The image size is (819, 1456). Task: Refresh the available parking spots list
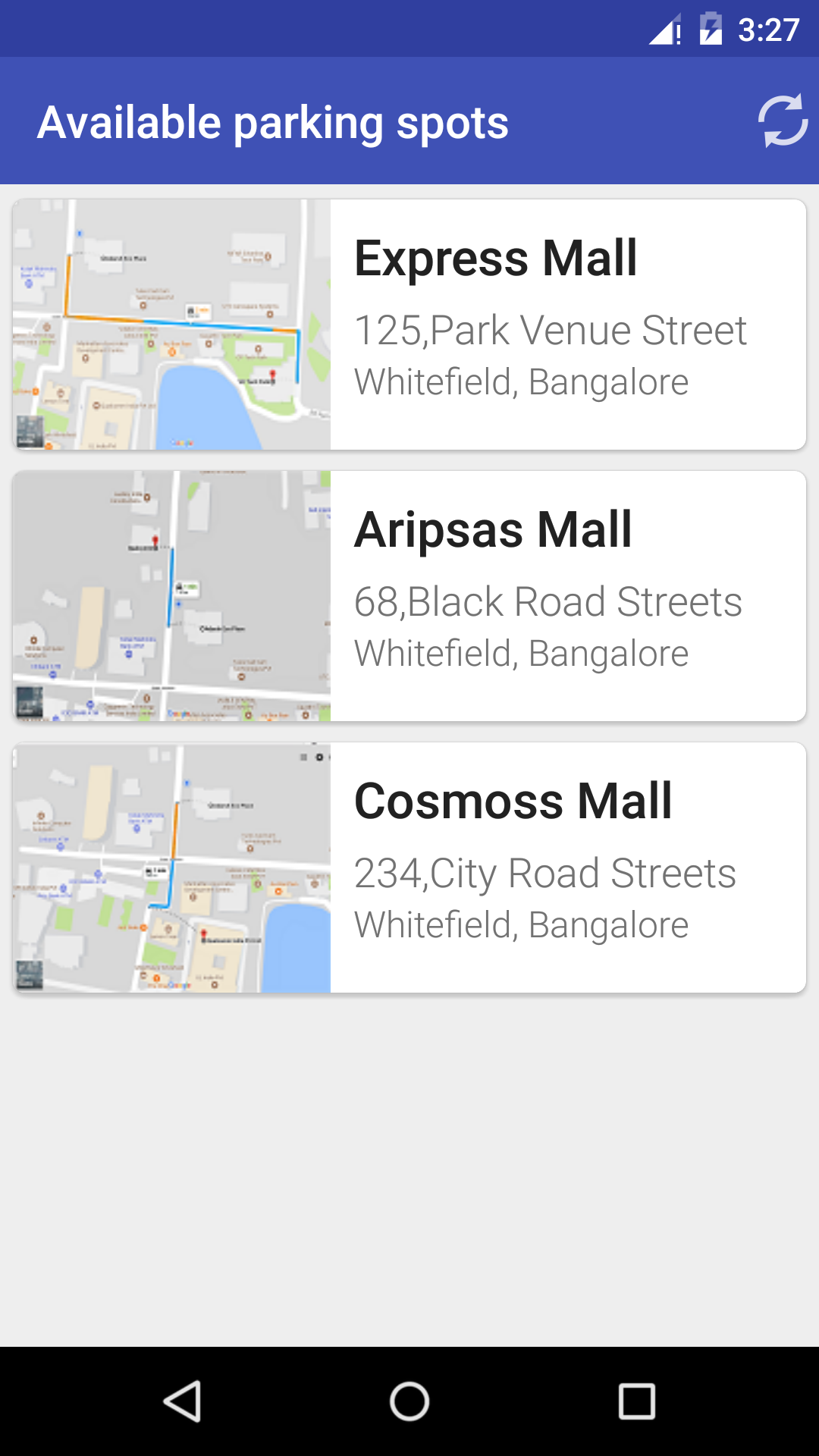pos(783,121)
